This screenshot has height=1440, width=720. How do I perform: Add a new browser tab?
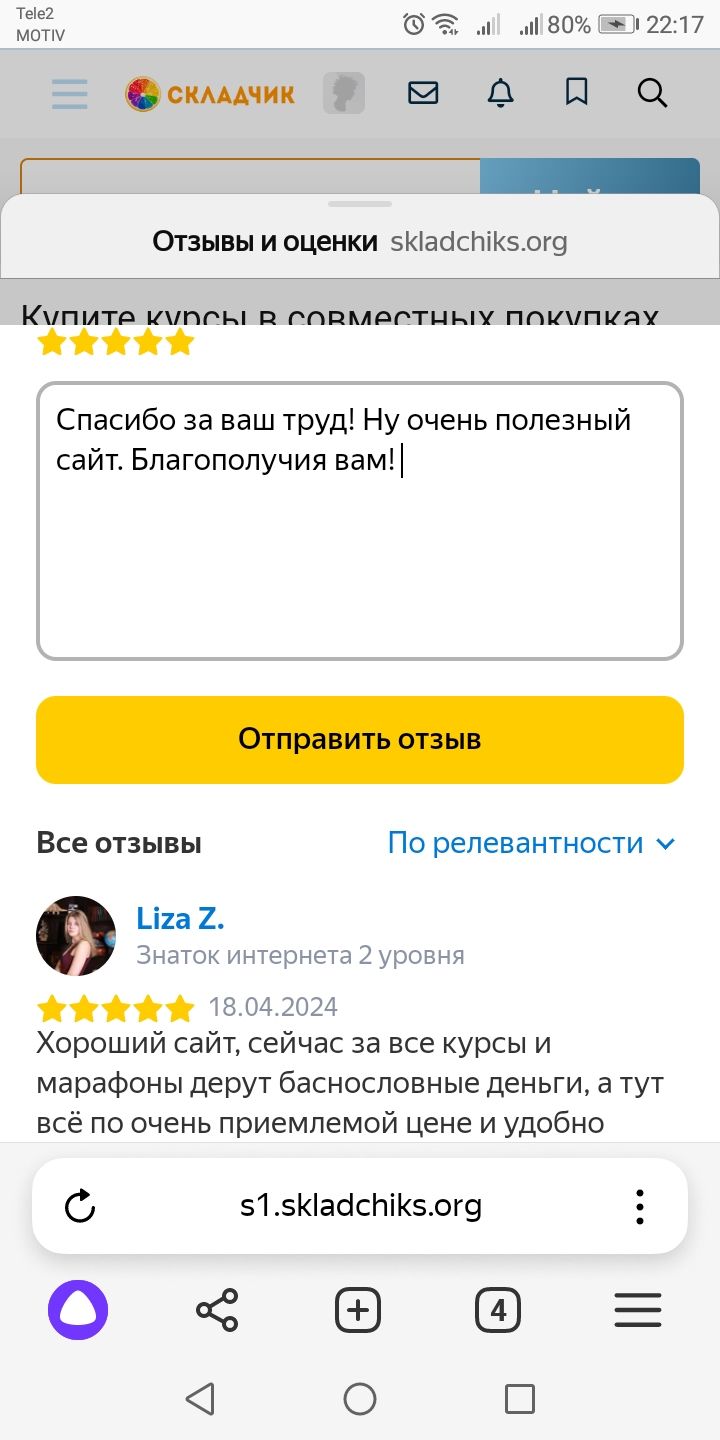pos(358,1310)
